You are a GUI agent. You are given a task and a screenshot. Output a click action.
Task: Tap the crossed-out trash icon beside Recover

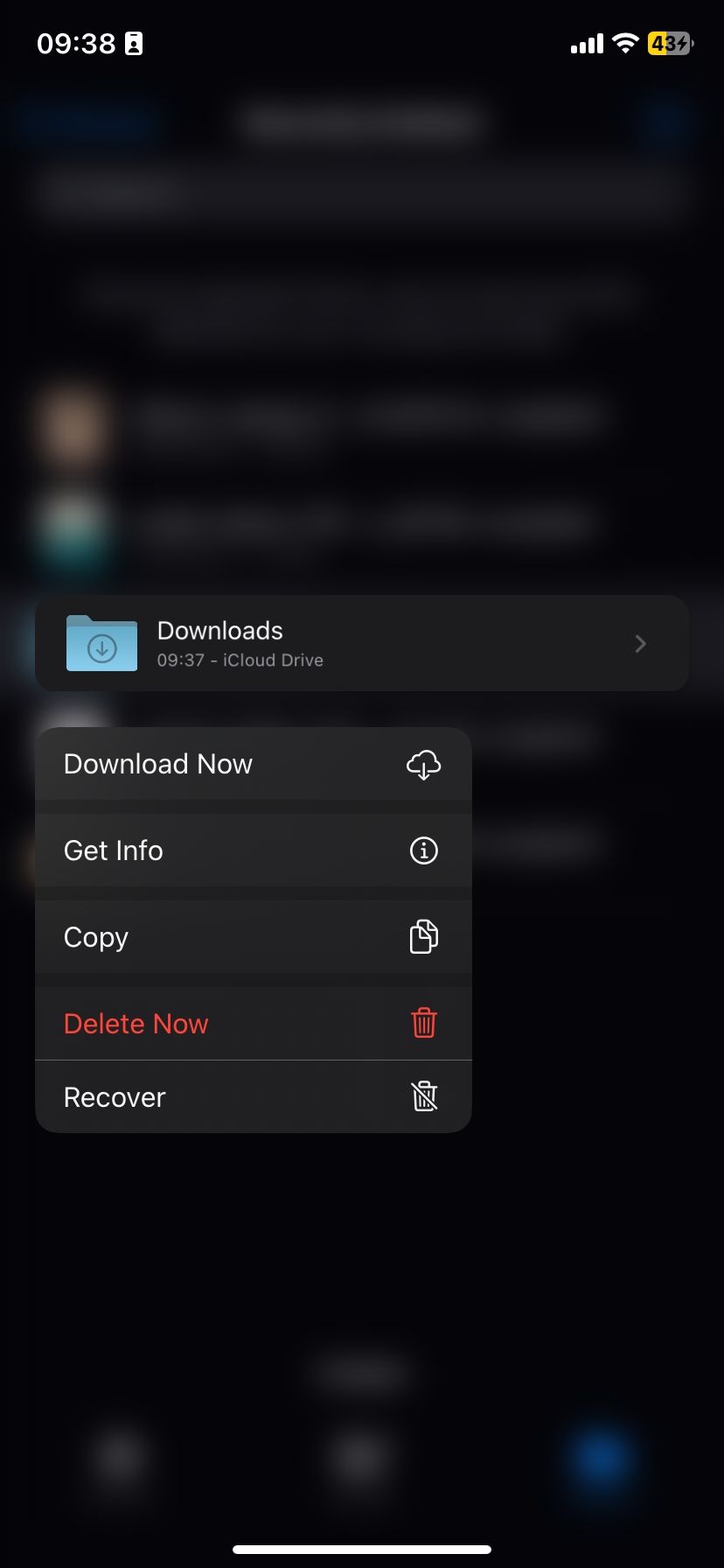[x=423, y=1095]
